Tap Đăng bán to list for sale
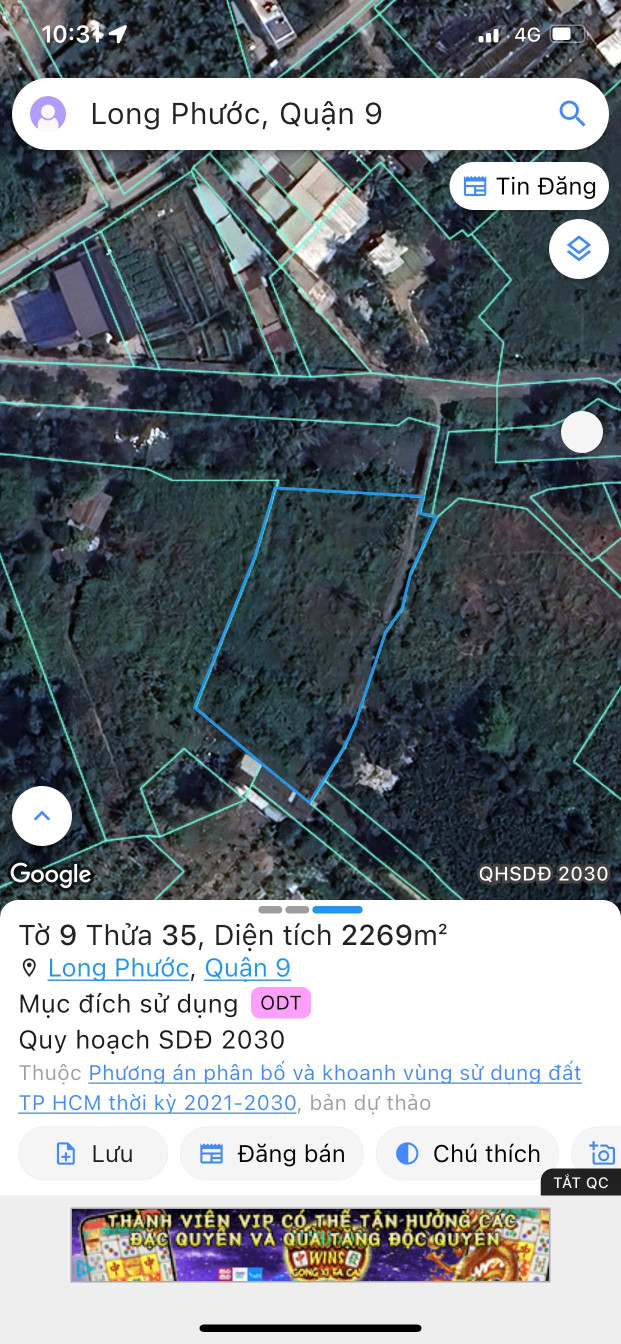This screenshot has width=621, height=1344. tap(272, 1154)
